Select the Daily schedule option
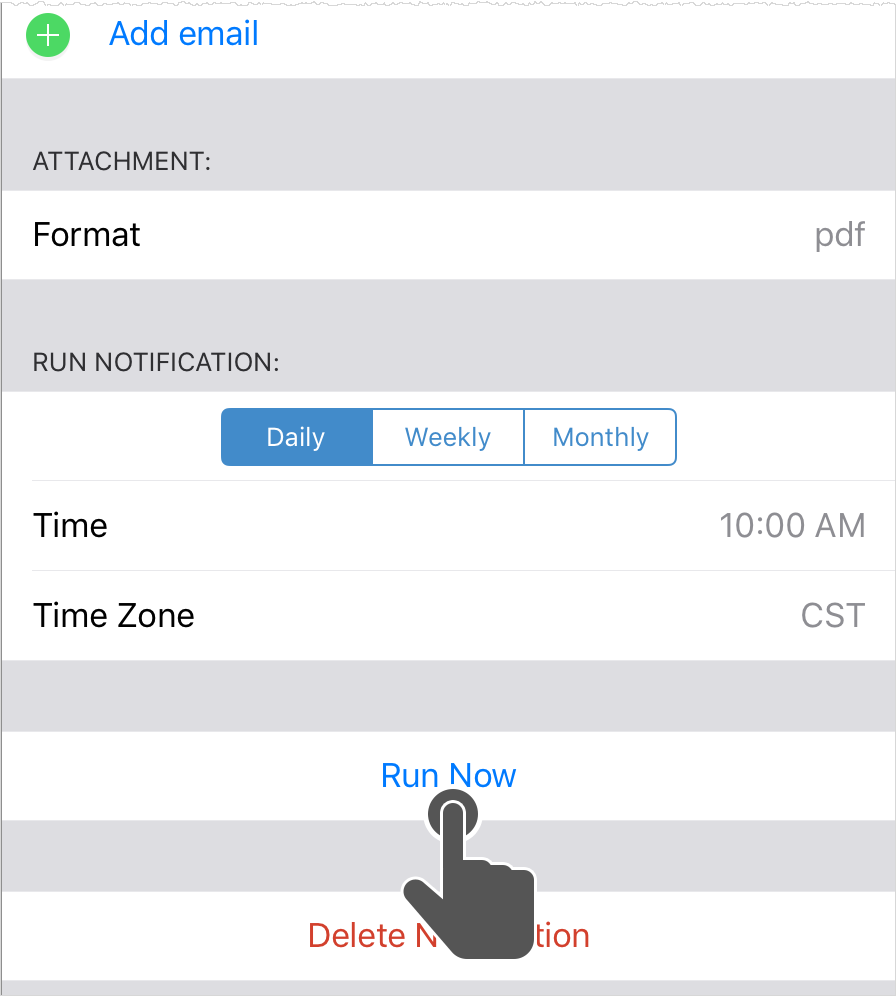Image resolution: width=896 pixels, height=996 pixels. [x=296, y=437]
